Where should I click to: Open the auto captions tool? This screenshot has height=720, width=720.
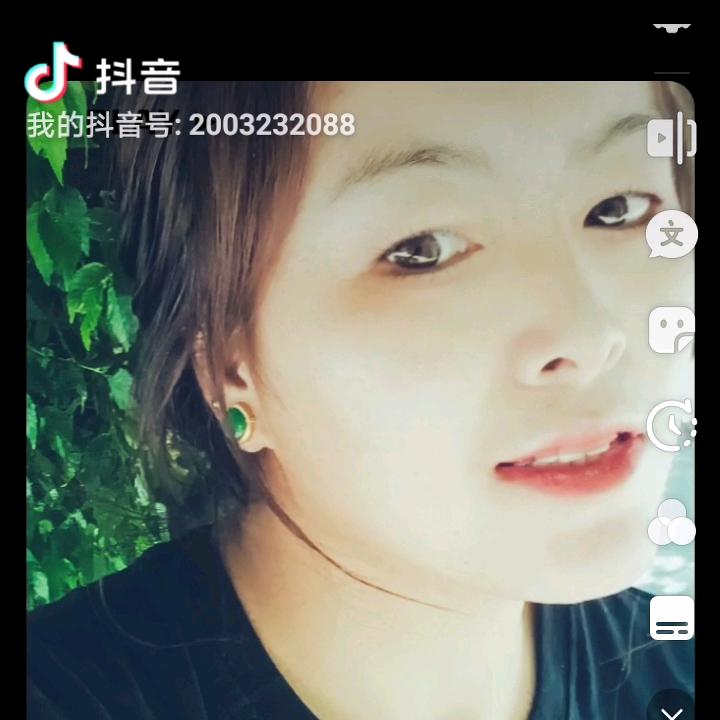[x=671, y=618]
